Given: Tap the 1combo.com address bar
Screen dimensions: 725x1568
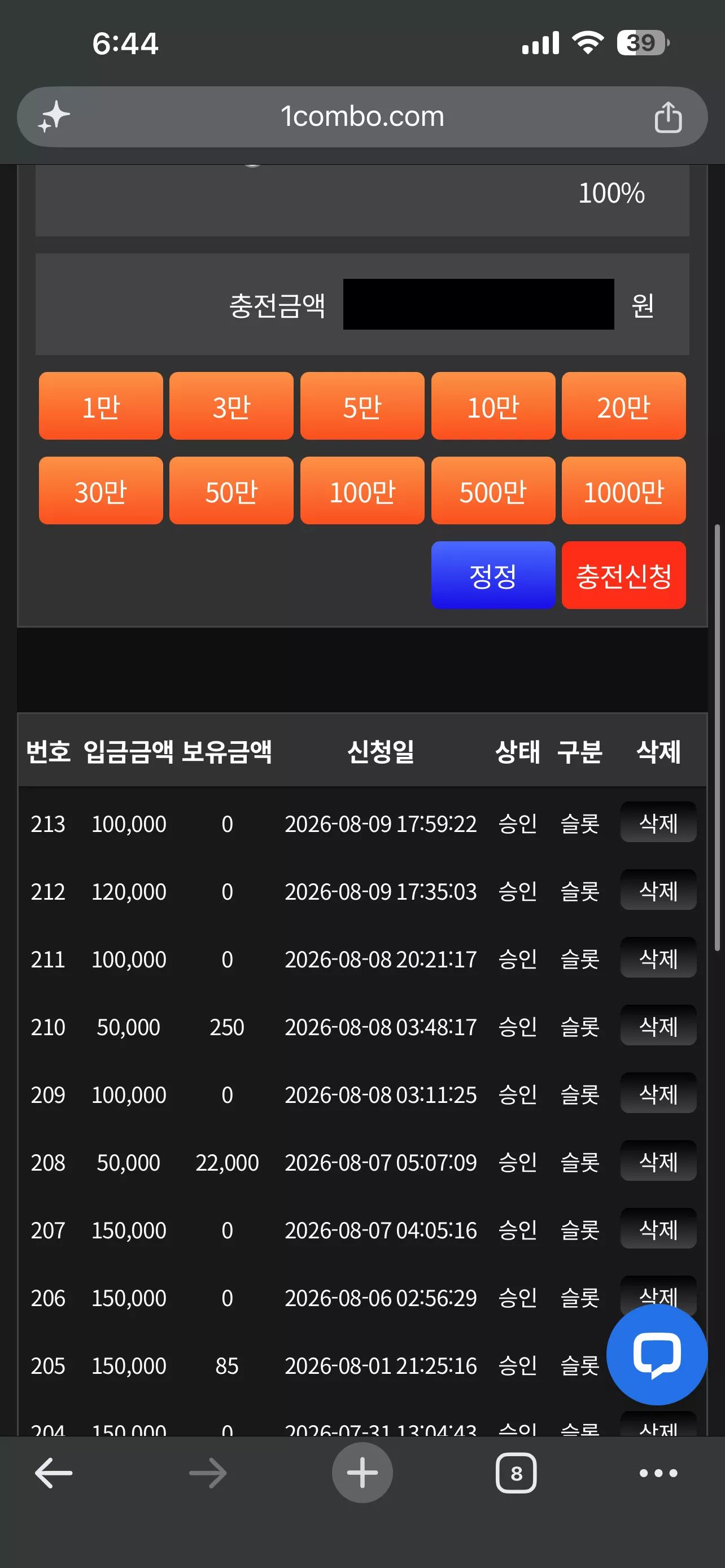Looking at the screenshot, I should click(x=362, y=117).
